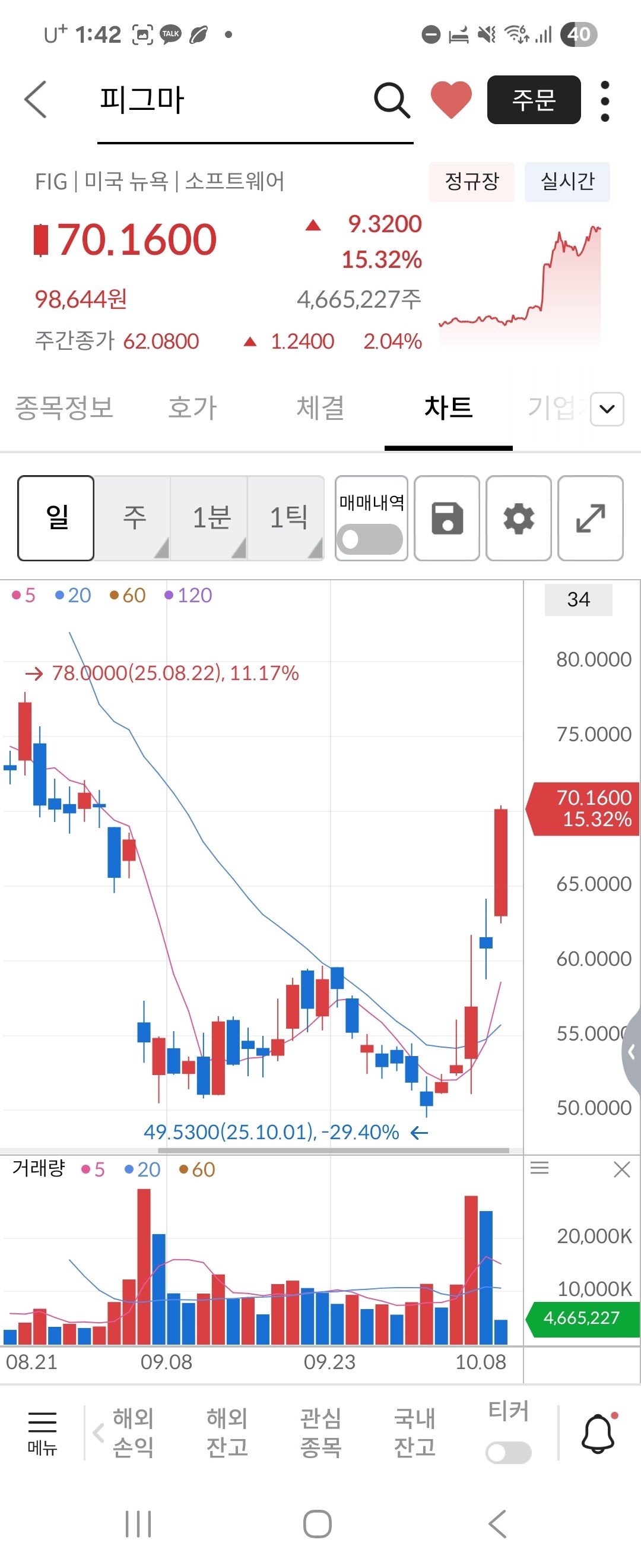The image size is (641, 1568).
Task: Tap the 주문 order button
Action: [x=534, y=100]
